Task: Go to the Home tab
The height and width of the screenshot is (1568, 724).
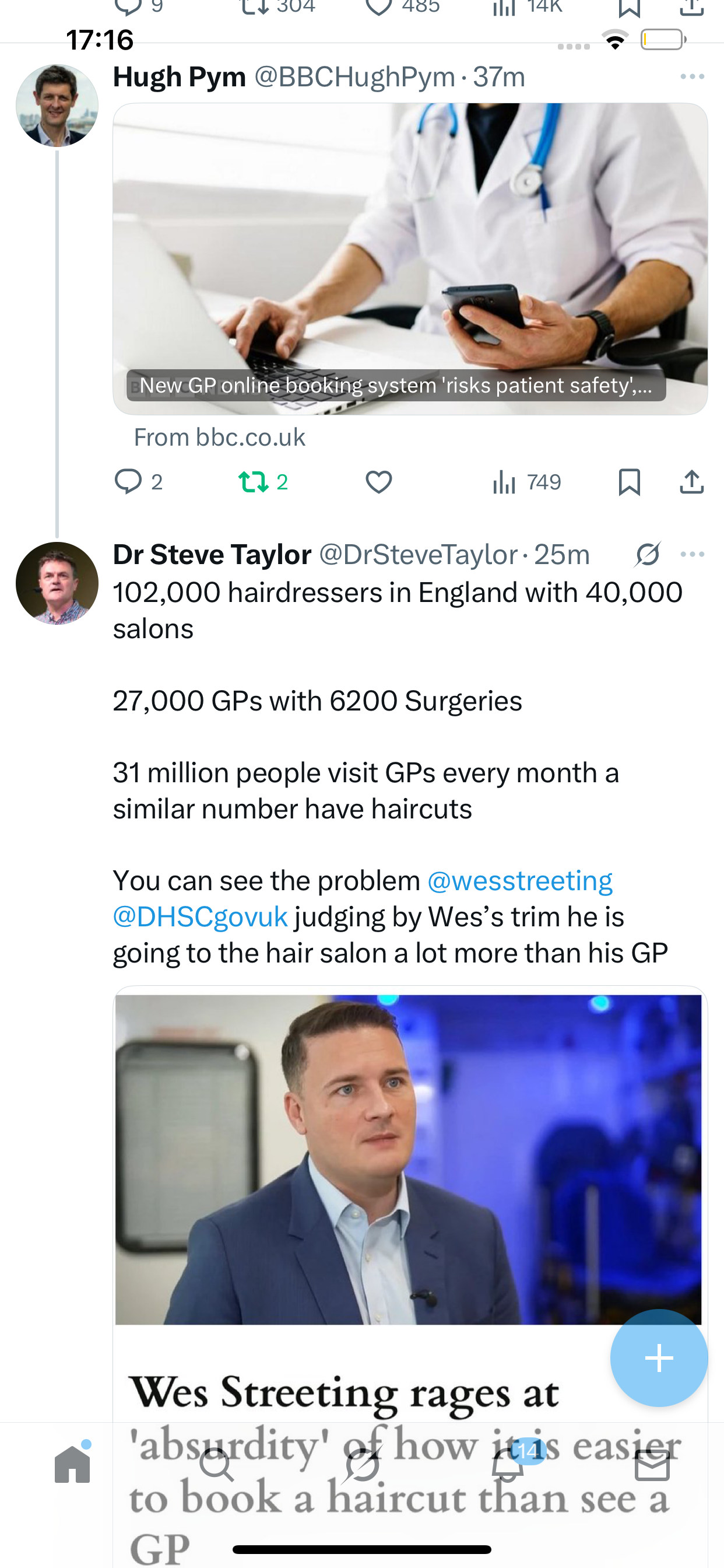Action: [72, 1465]
